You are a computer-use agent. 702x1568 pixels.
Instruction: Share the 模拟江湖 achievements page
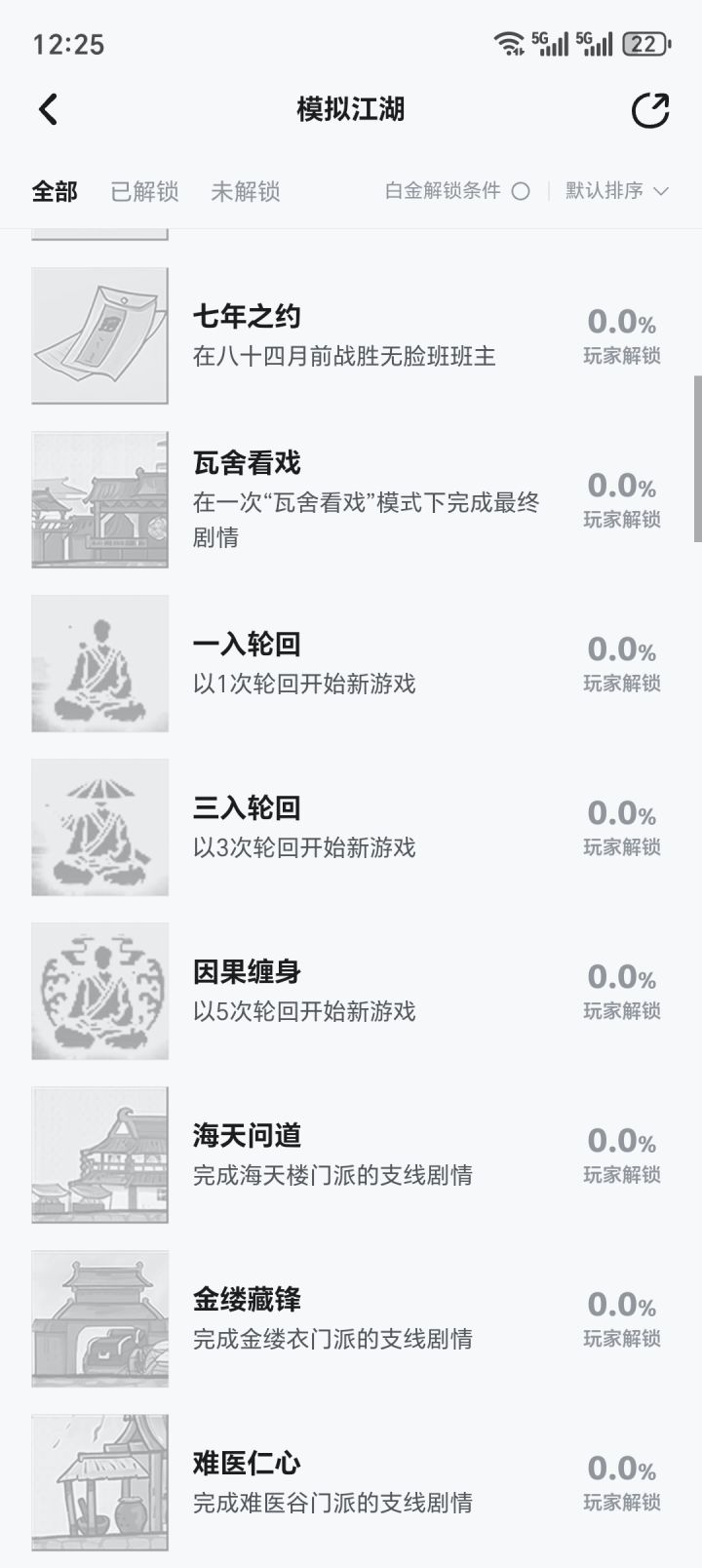pos(650,110)
